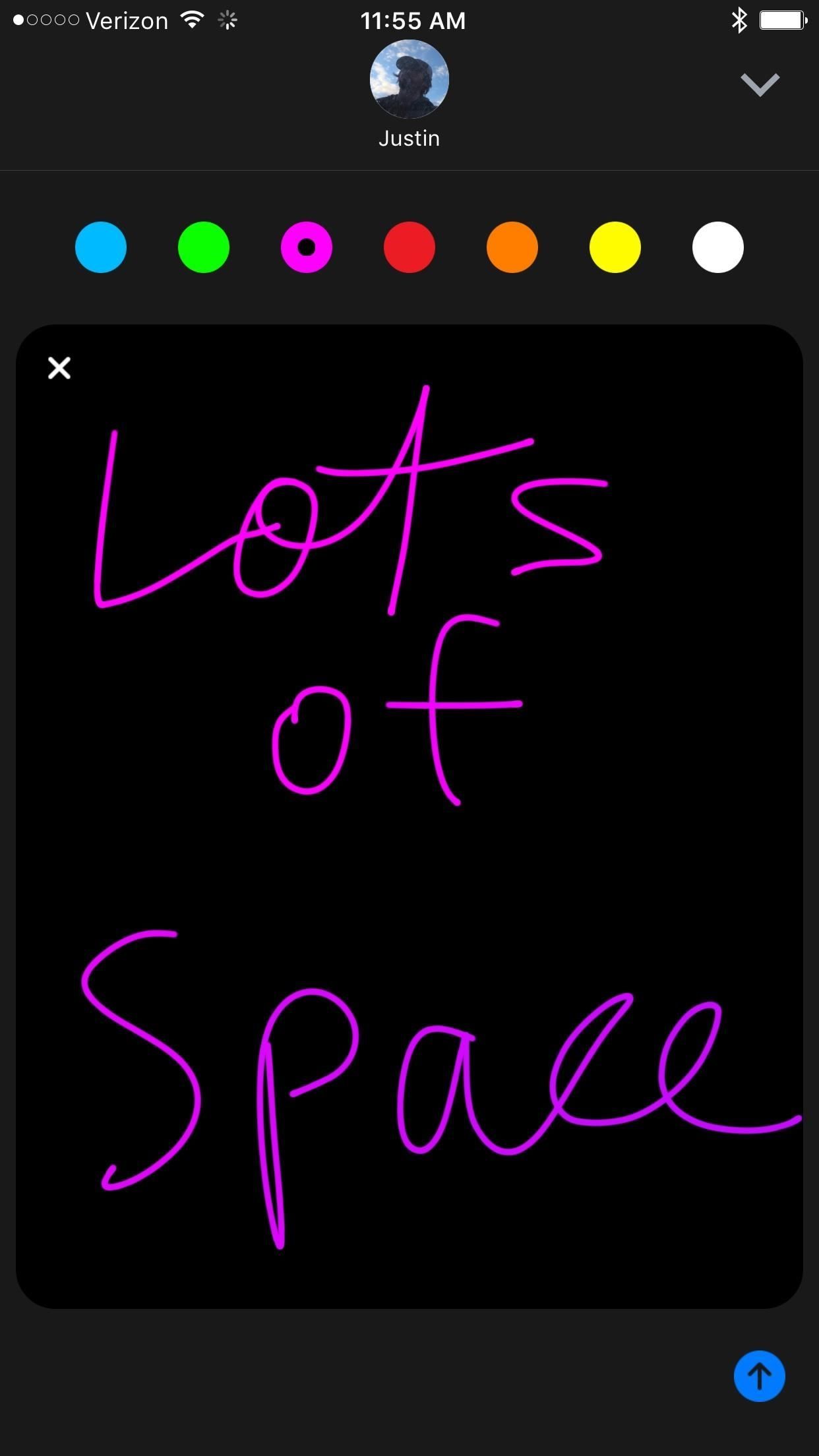Select the orange color swatch
The width and height of the screenshot is (819, 1456).
click(512, 247)
